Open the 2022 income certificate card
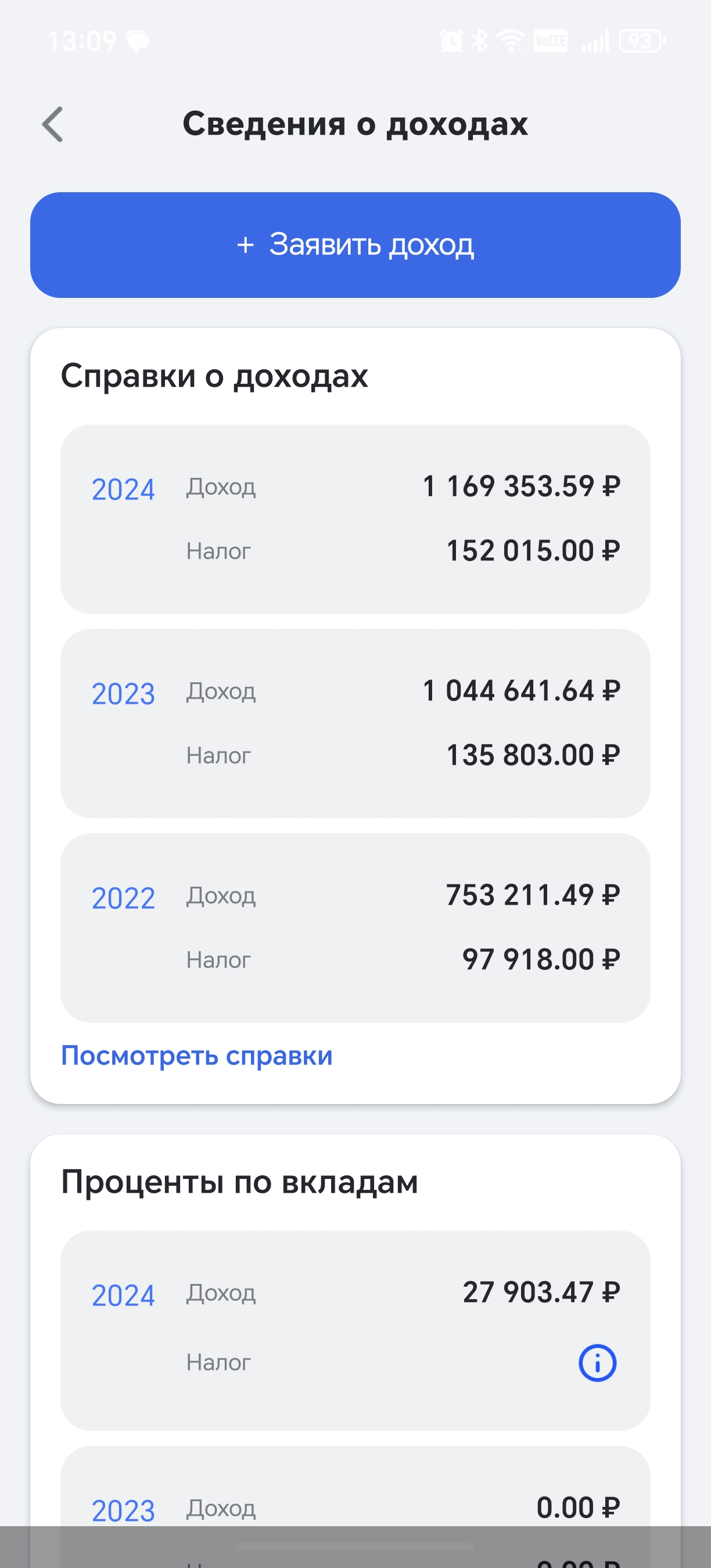The height and width of the screenshot is (1568, 711). pos(355,927)
